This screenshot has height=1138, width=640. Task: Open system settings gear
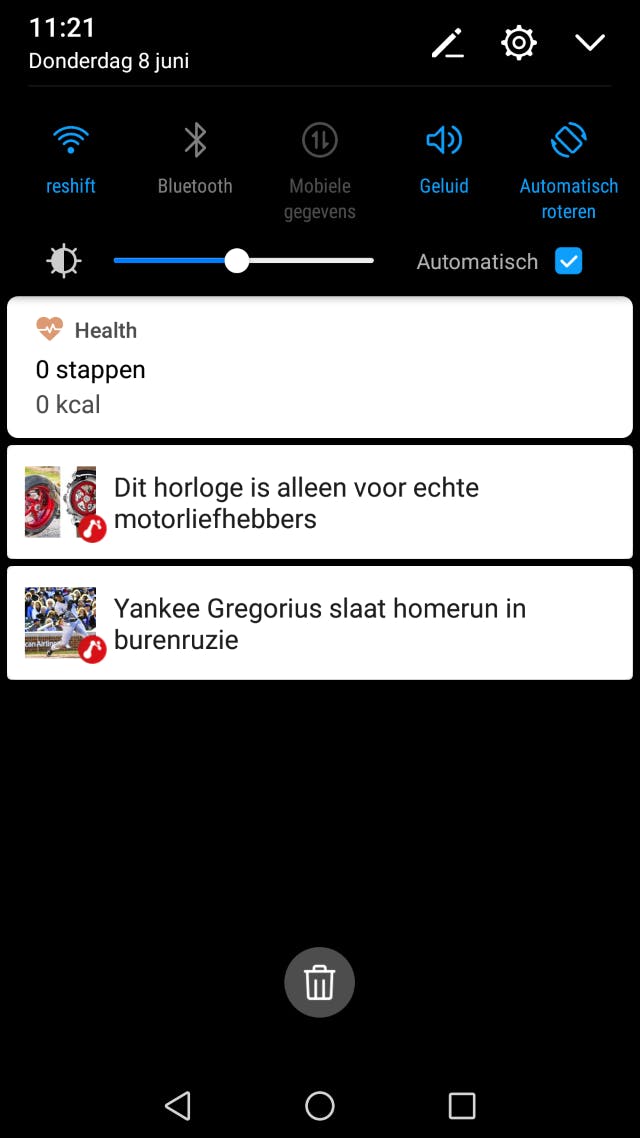519,43
